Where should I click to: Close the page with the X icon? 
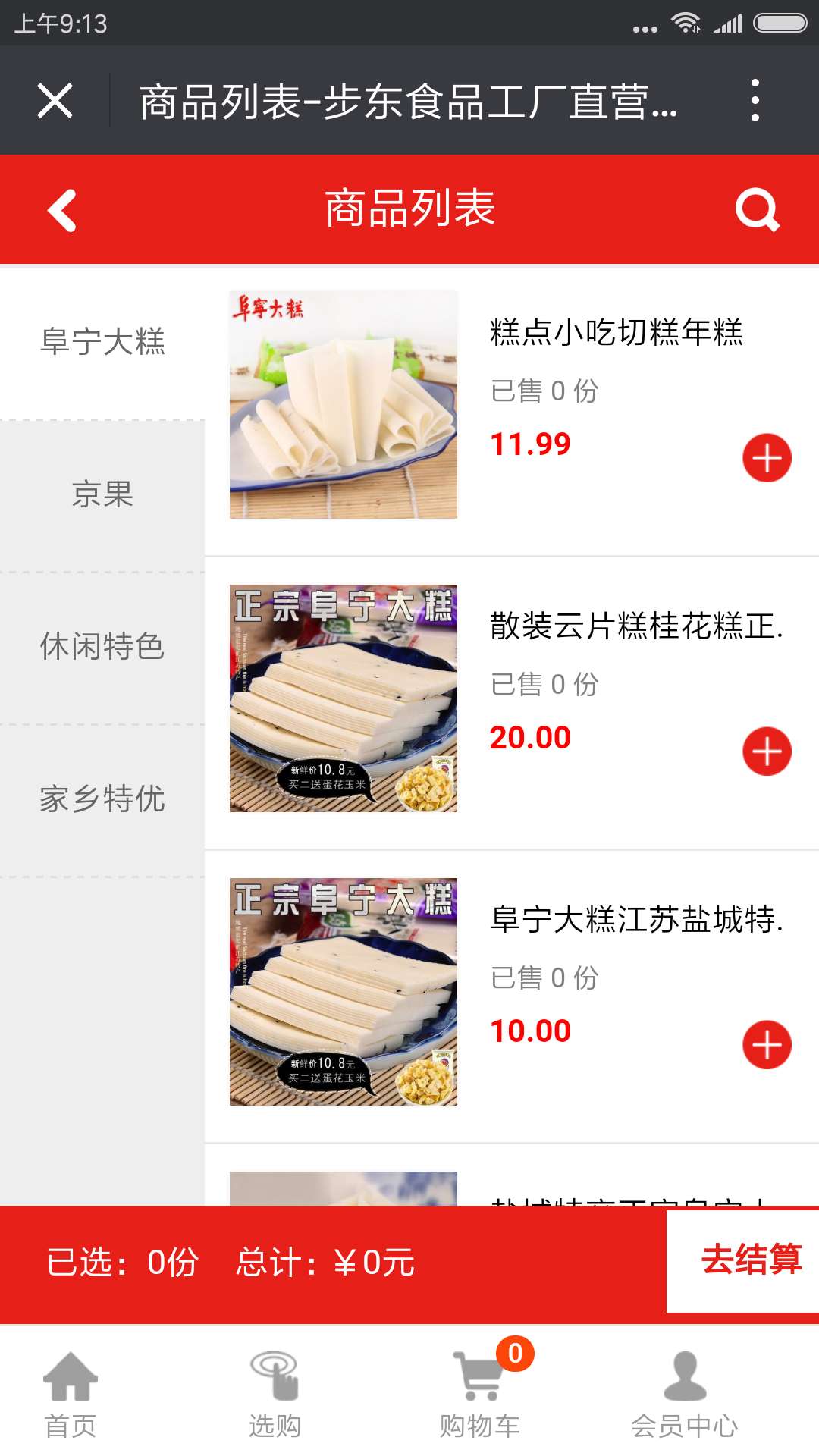tap(55, 99)
